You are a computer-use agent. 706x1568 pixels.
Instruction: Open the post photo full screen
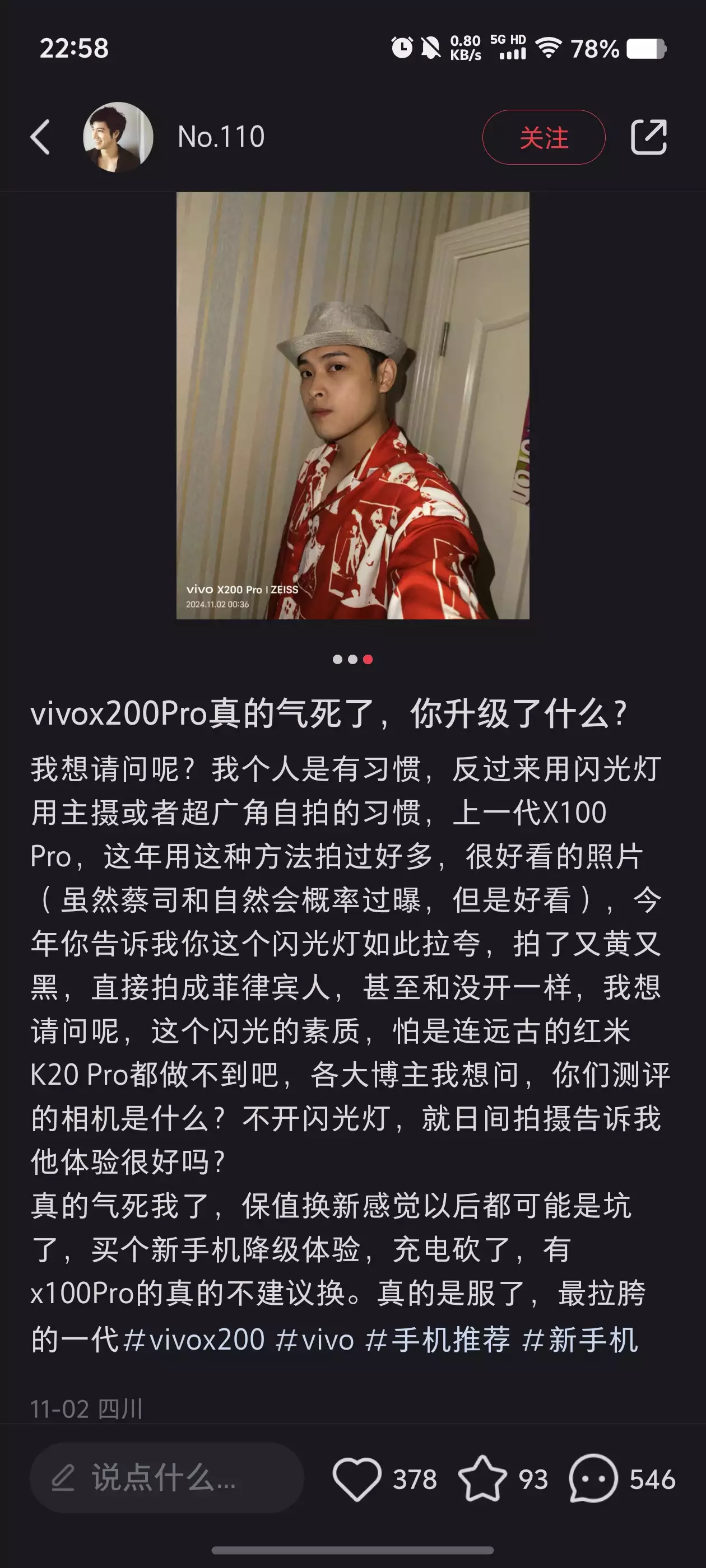pyautogui.click(x=352, y=405)
